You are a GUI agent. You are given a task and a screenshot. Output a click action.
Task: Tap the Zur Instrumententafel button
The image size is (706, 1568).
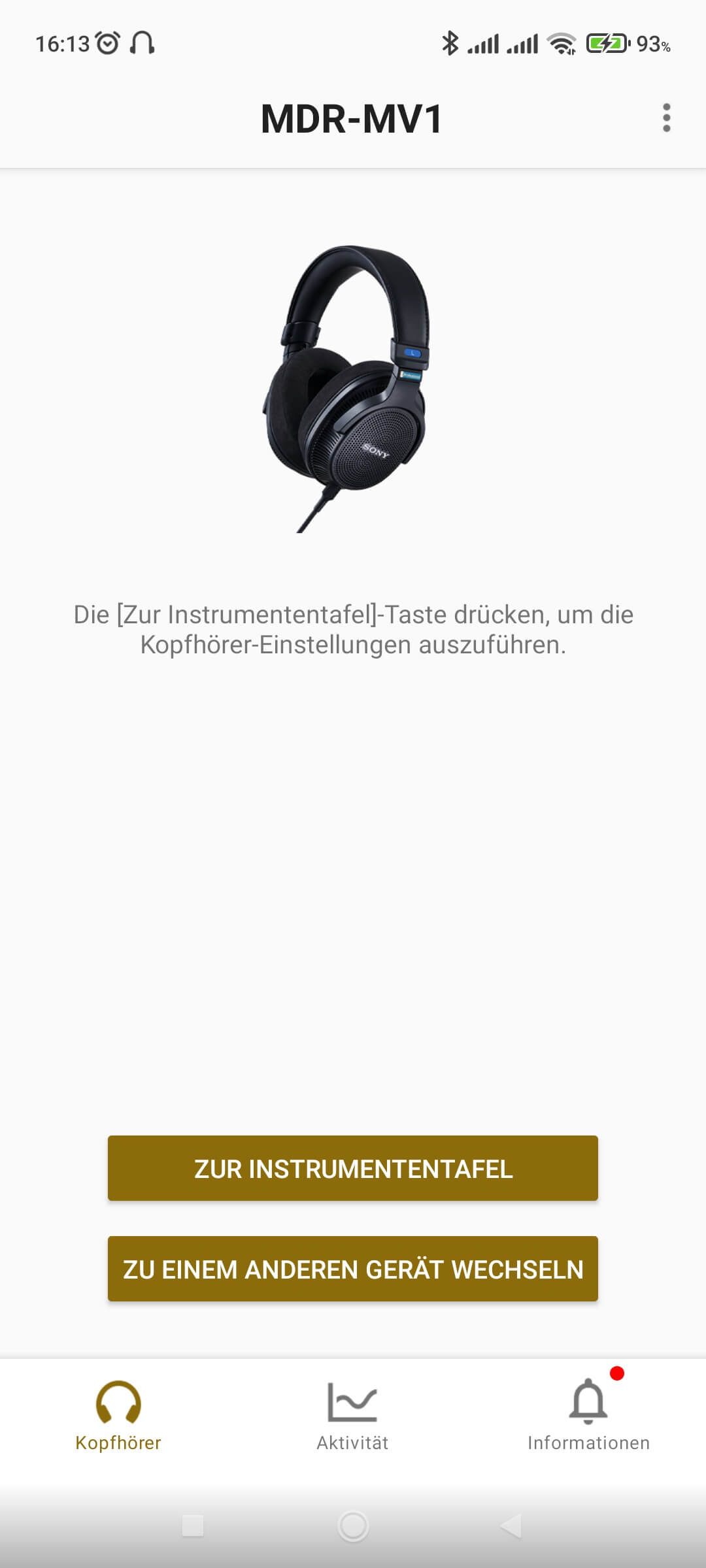click(353, 1168)
